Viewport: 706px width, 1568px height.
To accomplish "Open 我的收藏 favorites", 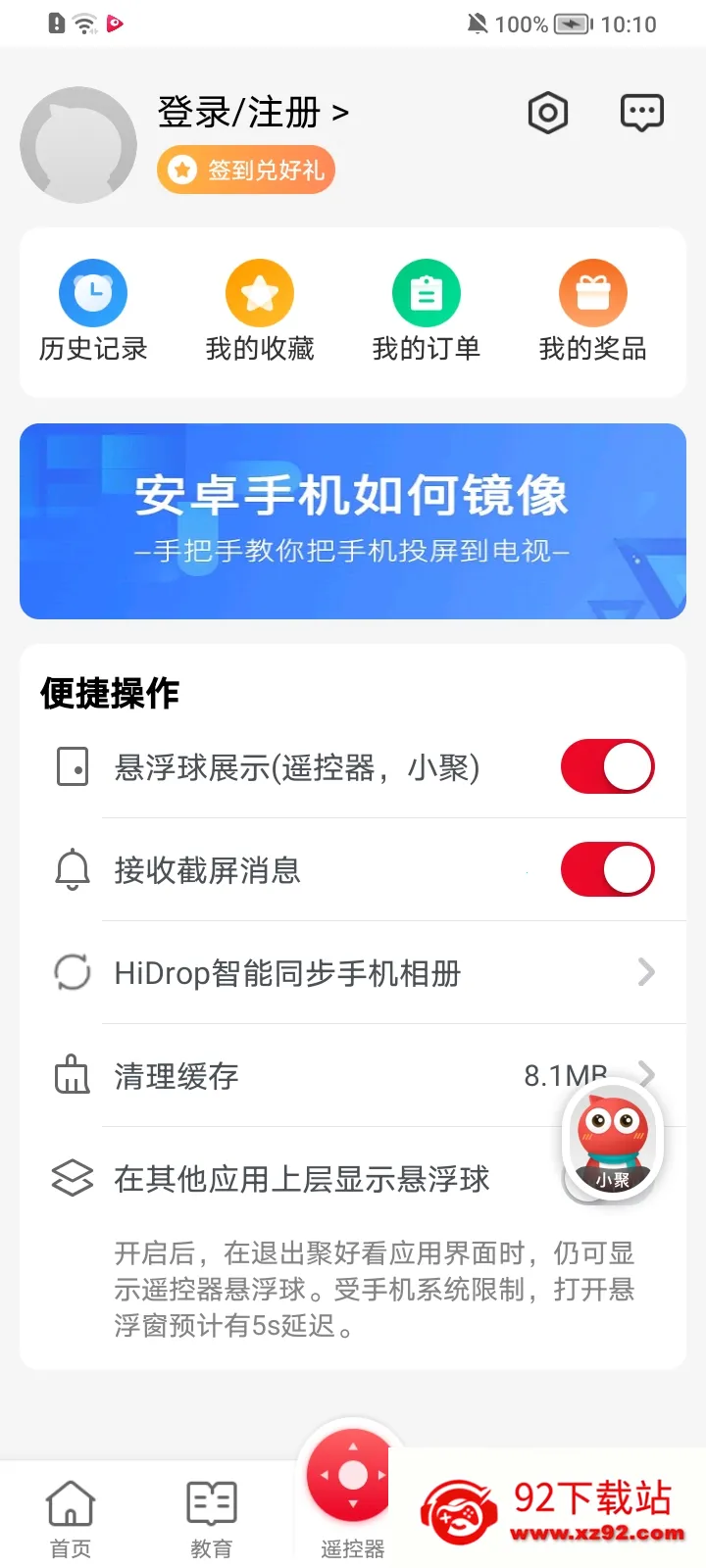I will pos(260,312).
